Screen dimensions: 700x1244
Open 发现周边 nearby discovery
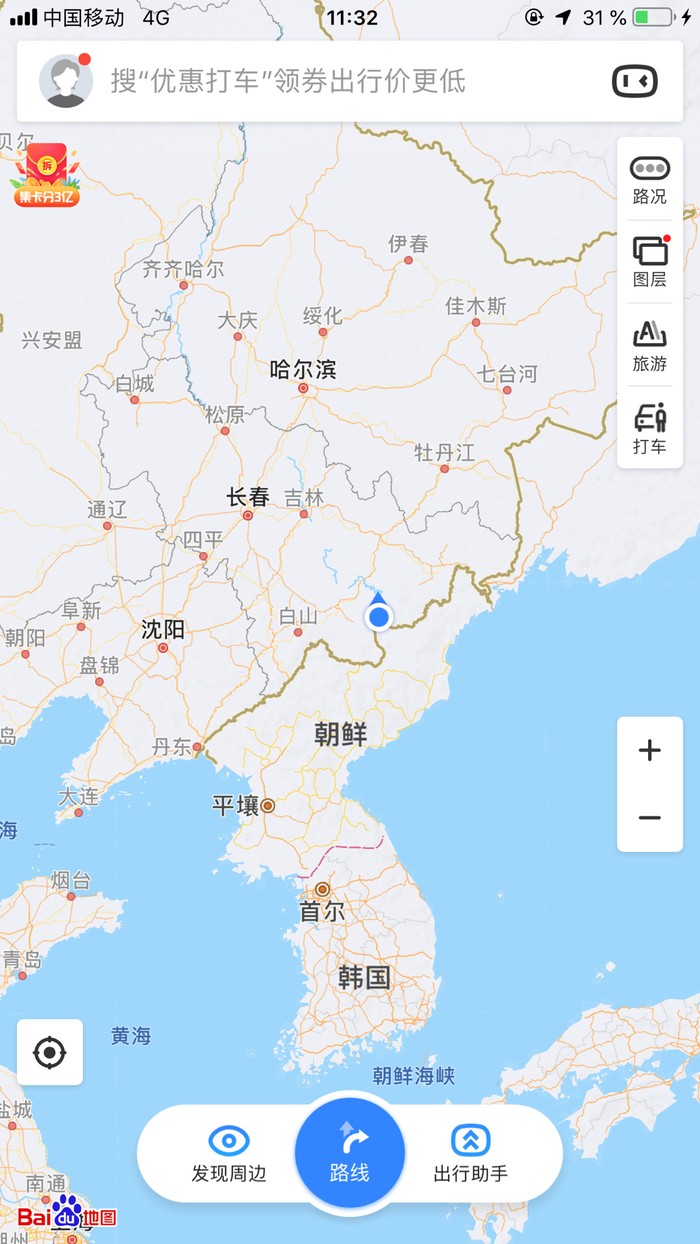point(229,1153)
